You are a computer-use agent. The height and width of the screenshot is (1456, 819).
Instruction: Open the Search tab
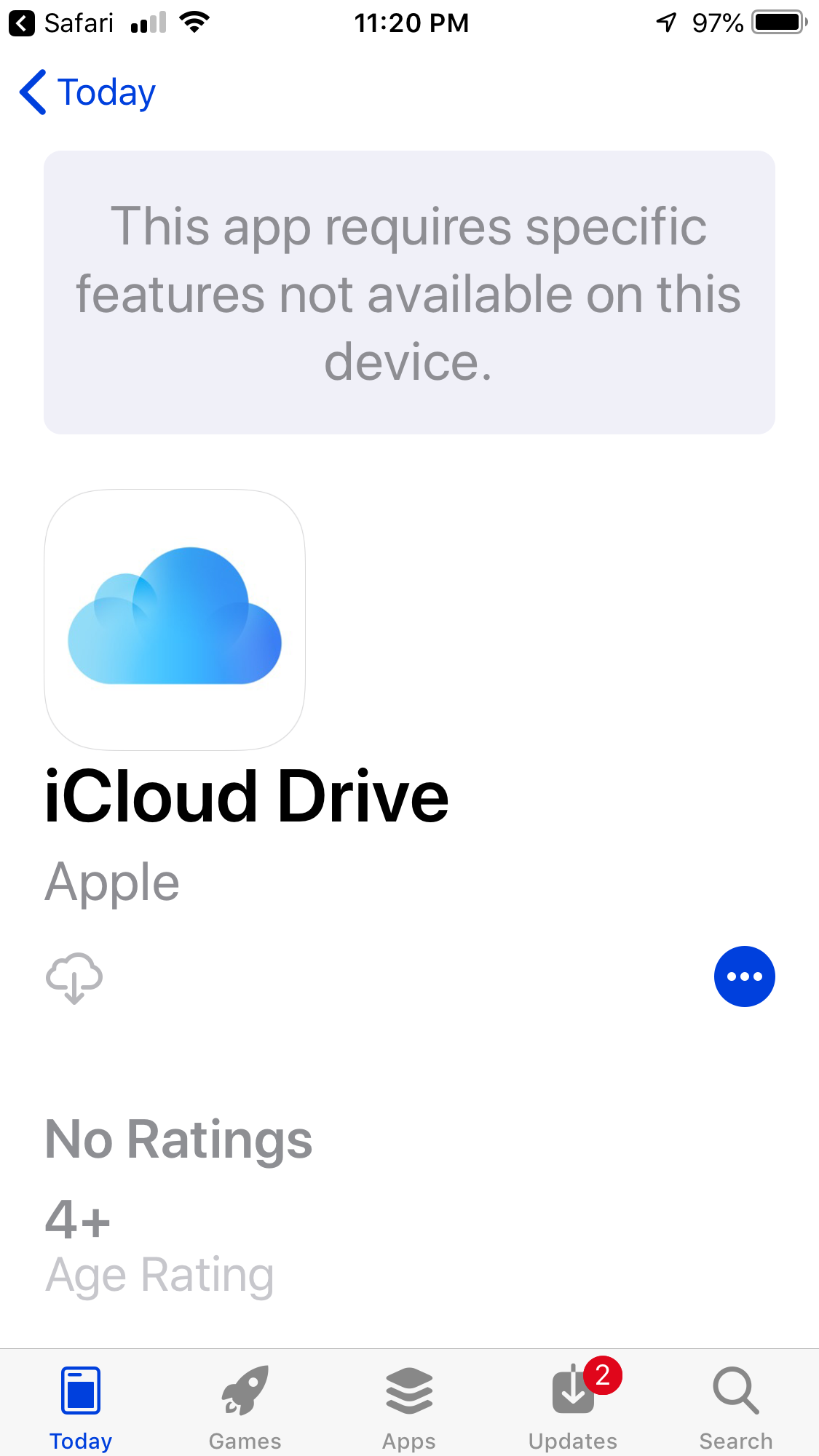click(x=735, y=1407)
